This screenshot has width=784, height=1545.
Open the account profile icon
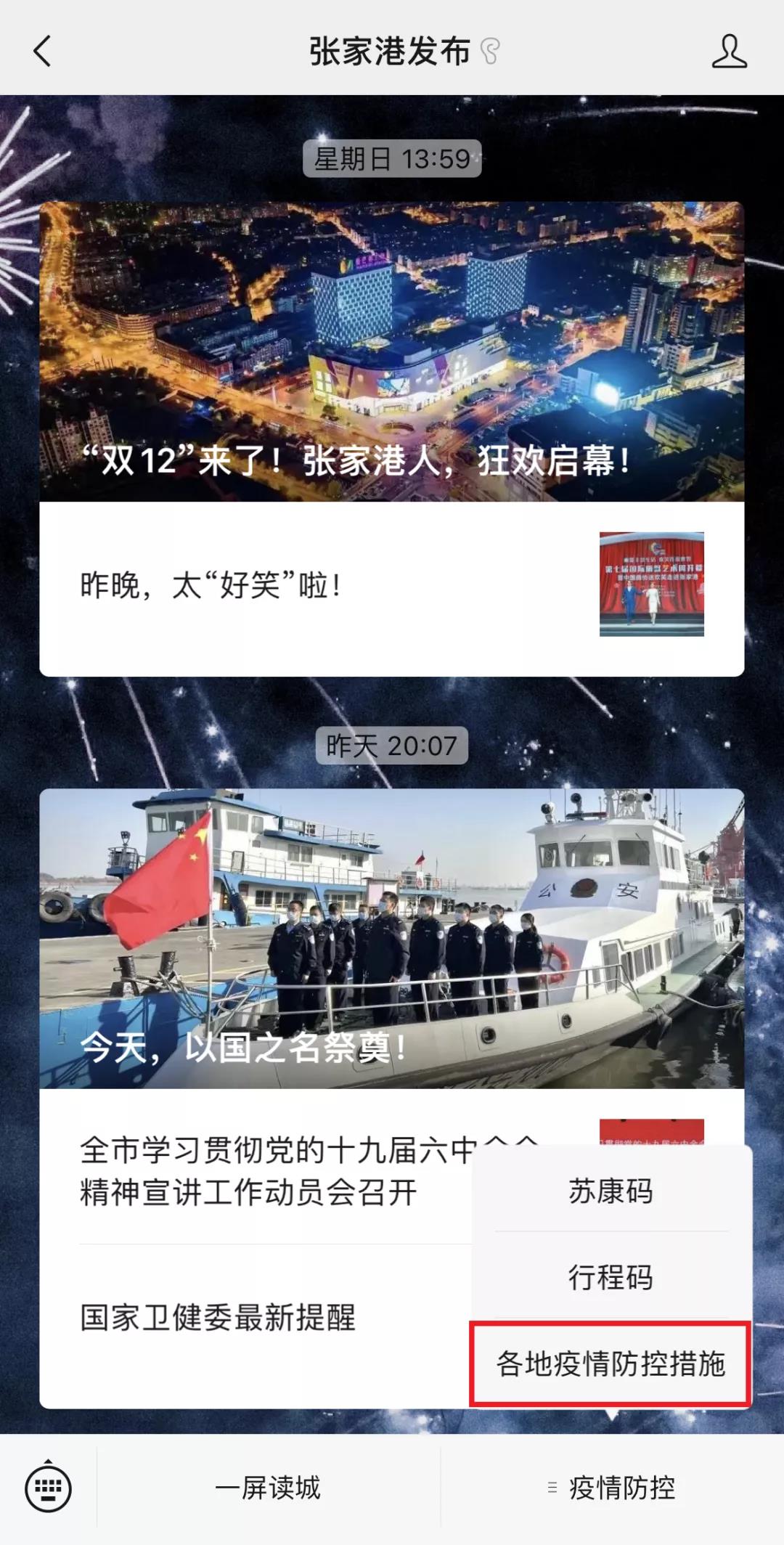click(729, 52)
